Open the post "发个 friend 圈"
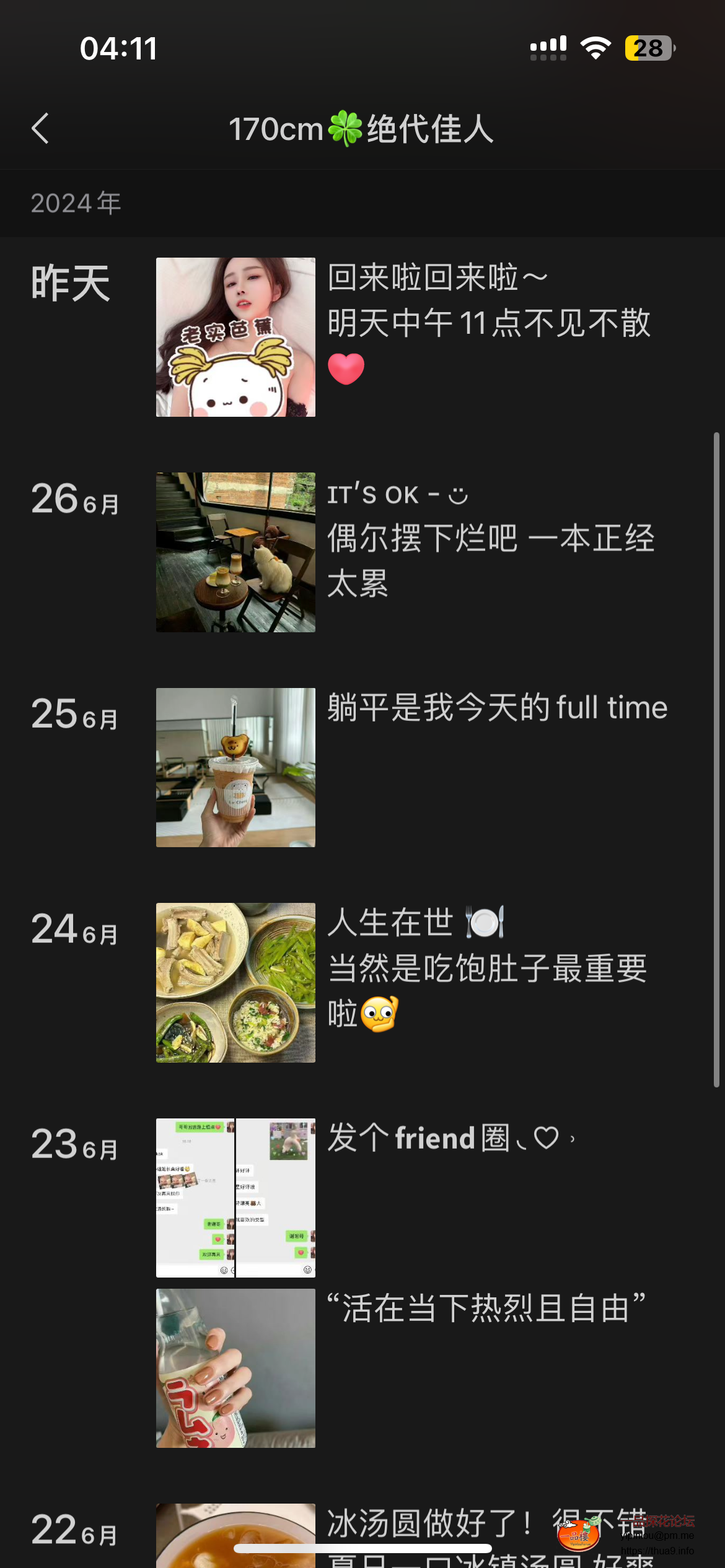 tap(451, 1138)
